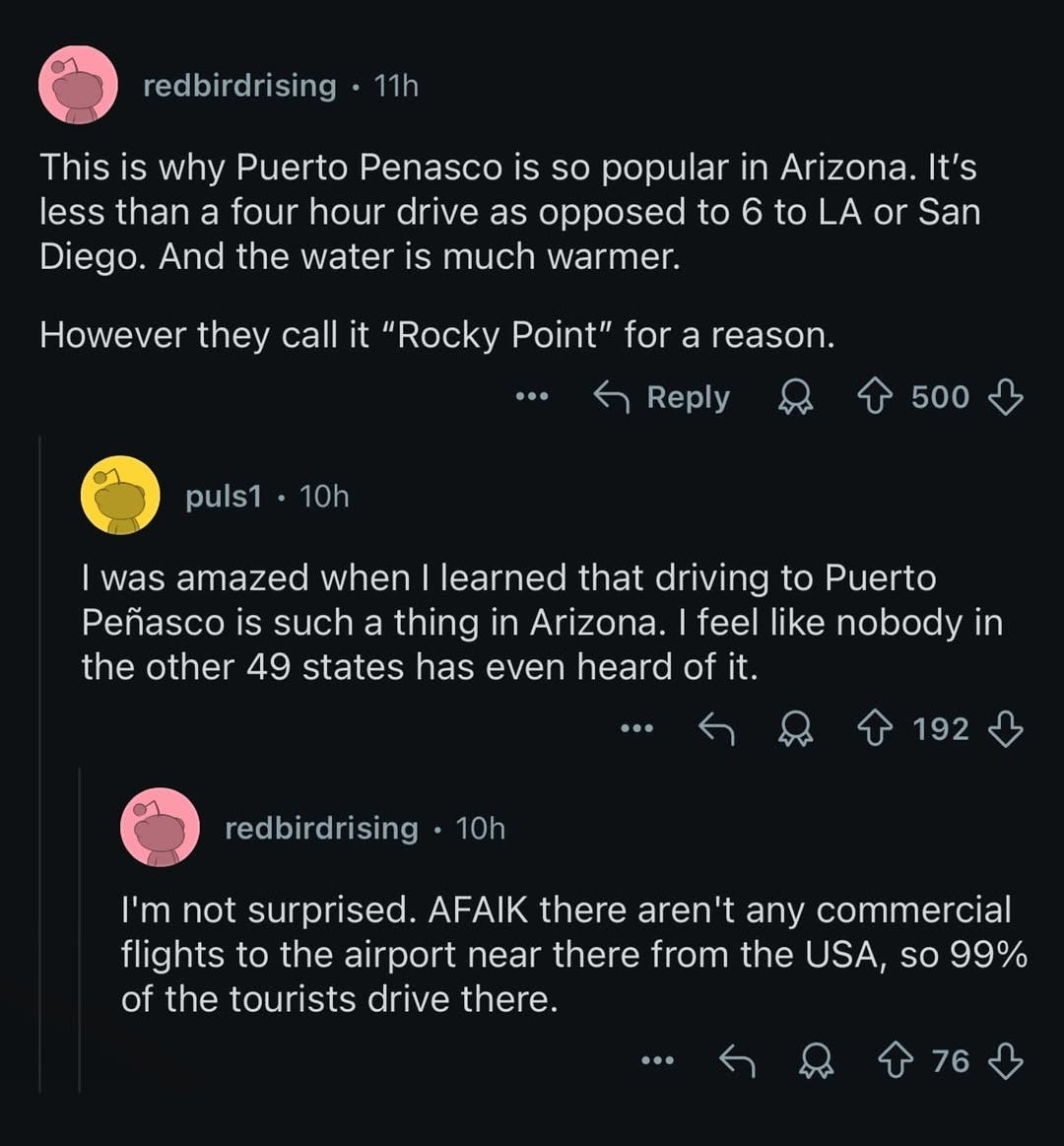Upvote puls1's comment with 192 points

[876, 728]
